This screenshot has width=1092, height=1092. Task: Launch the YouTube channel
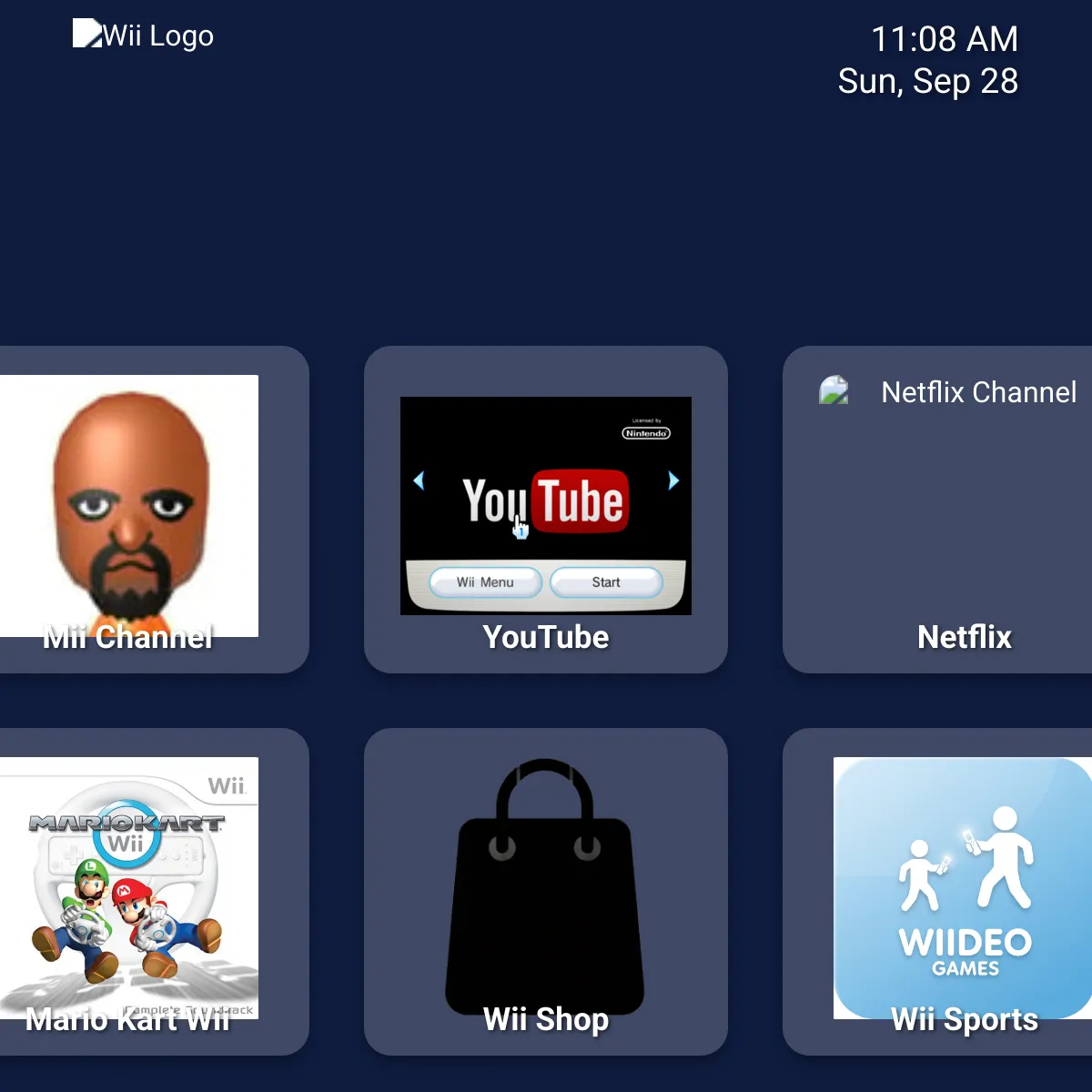pos(546,510)
